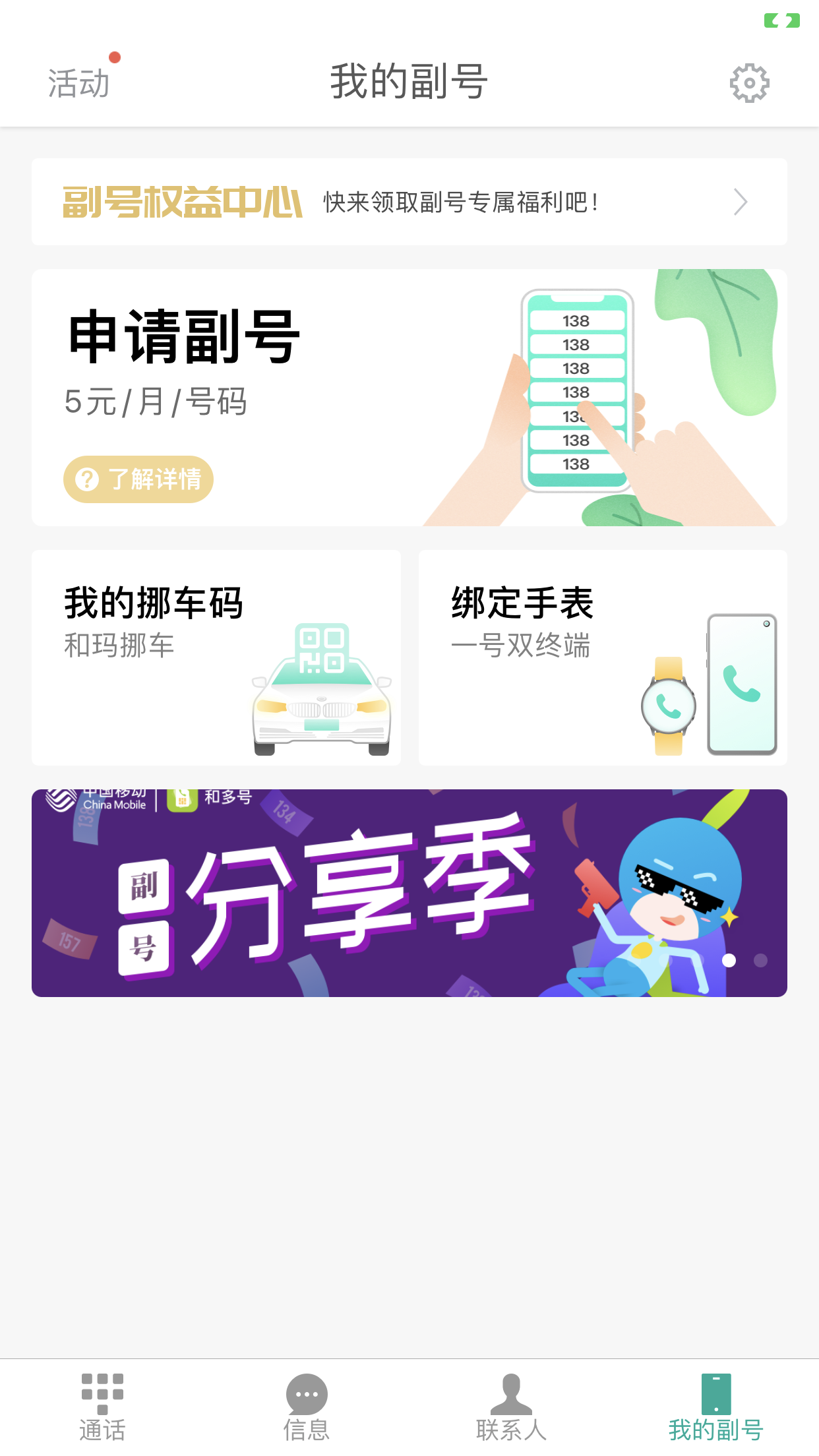Open the 副号权益中心 benefits banner
This screenshot has height=1456, width=819.
click(x=409, y=202)
